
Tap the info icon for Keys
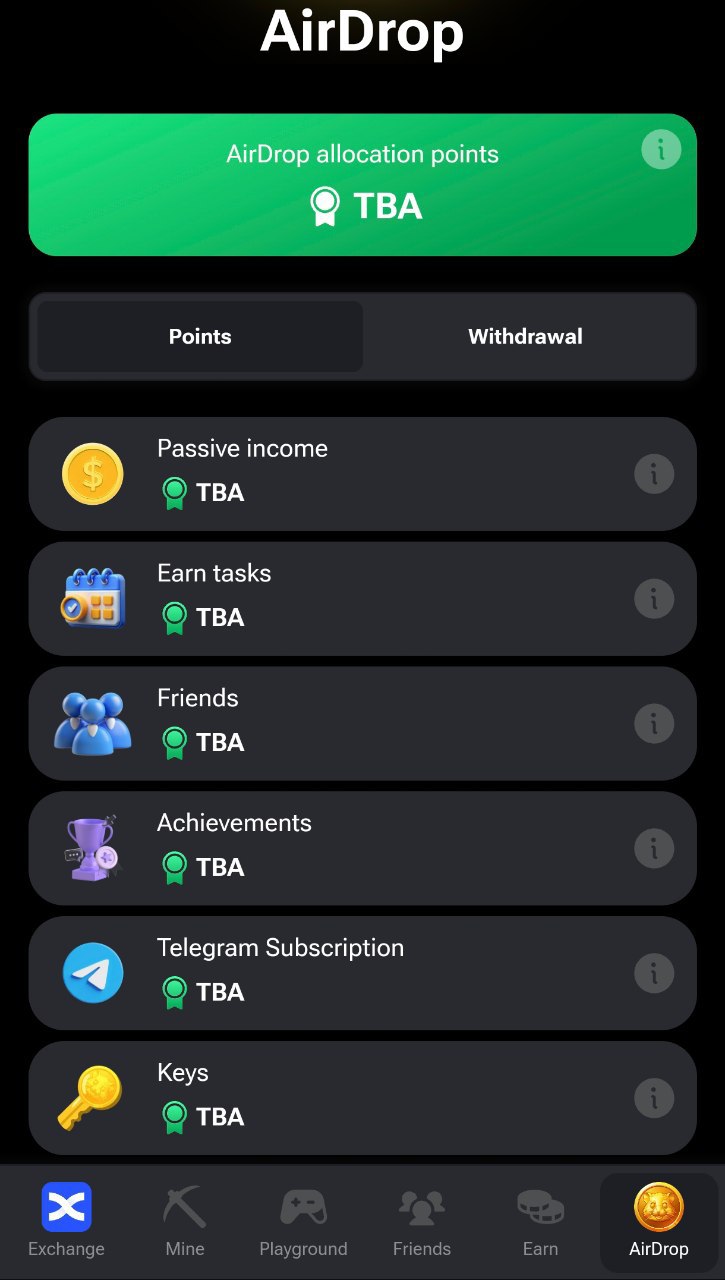point(654,1098)
